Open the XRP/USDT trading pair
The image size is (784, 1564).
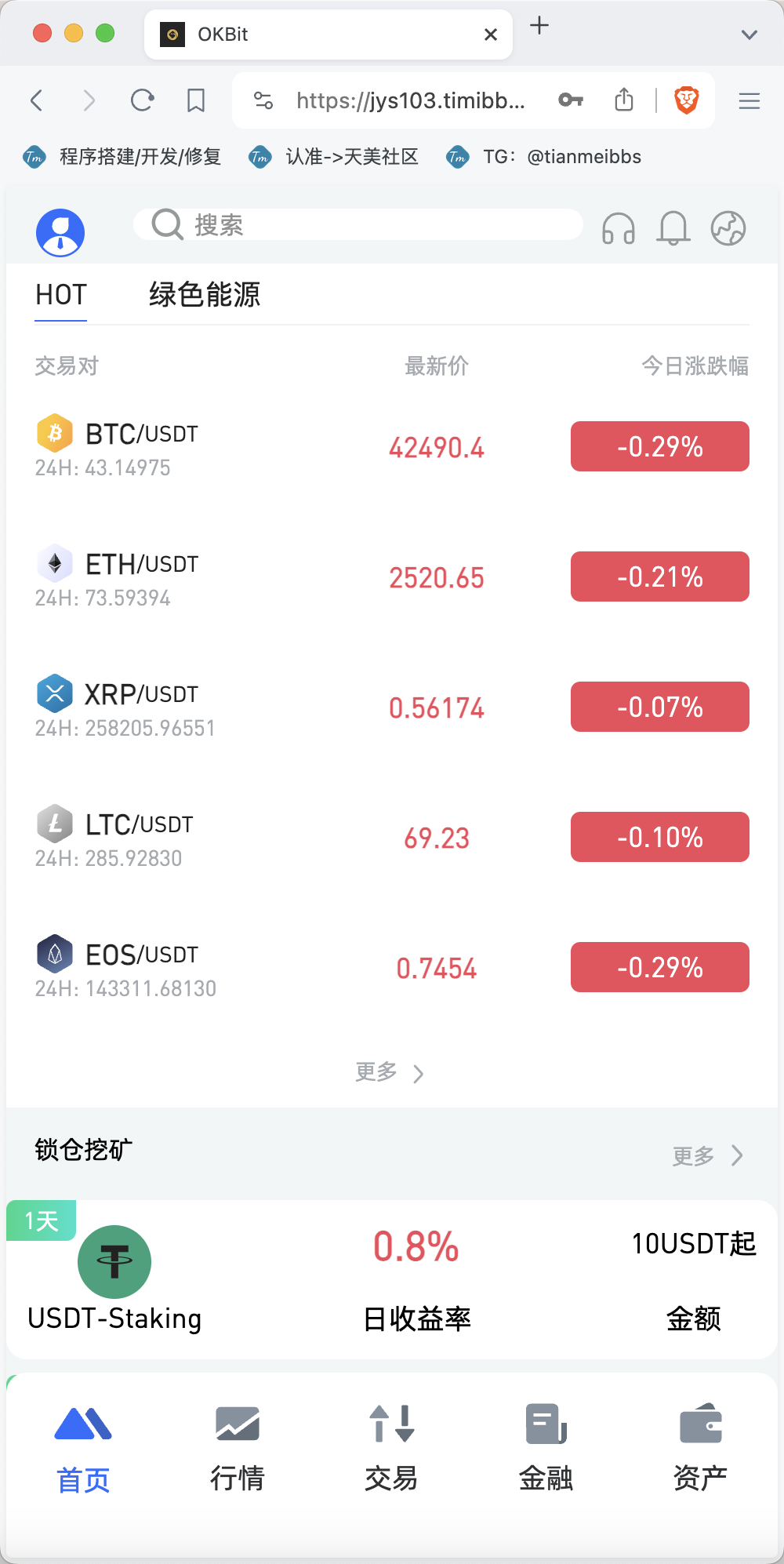click(392, 707)
